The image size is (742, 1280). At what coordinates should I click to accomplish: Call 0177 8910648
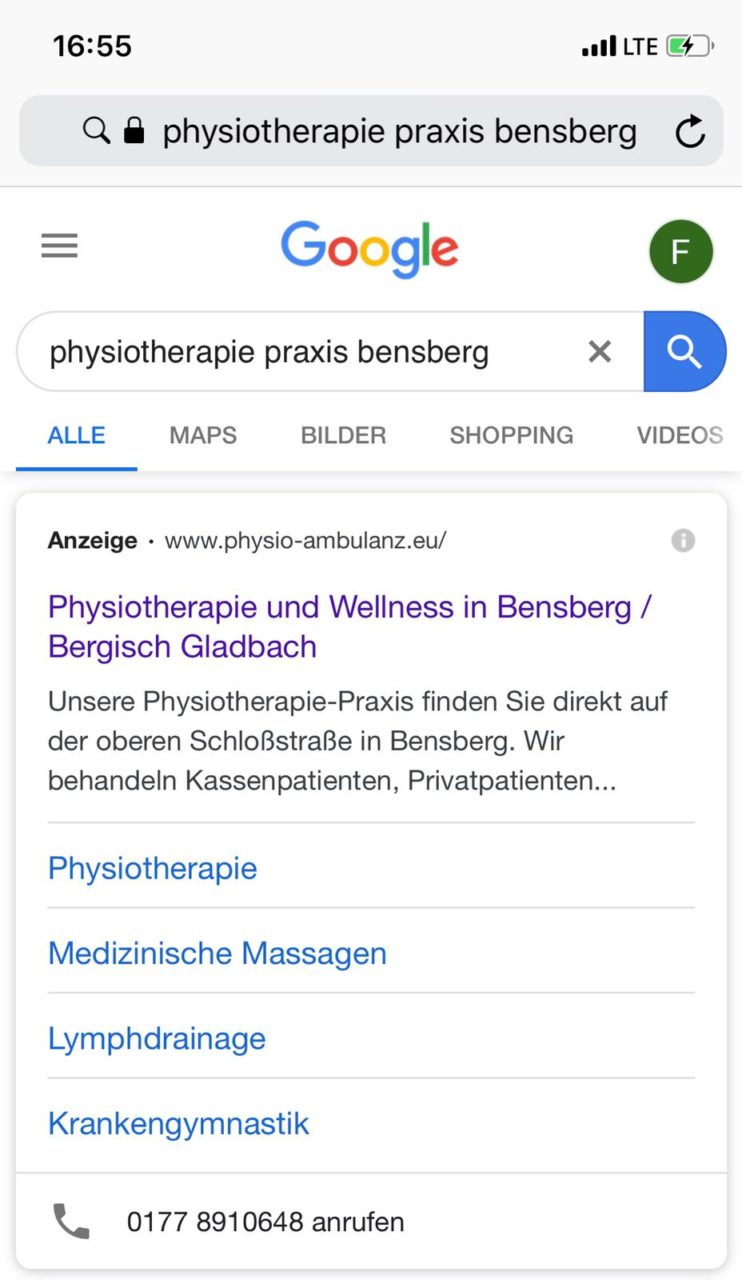pos(371,1221)
